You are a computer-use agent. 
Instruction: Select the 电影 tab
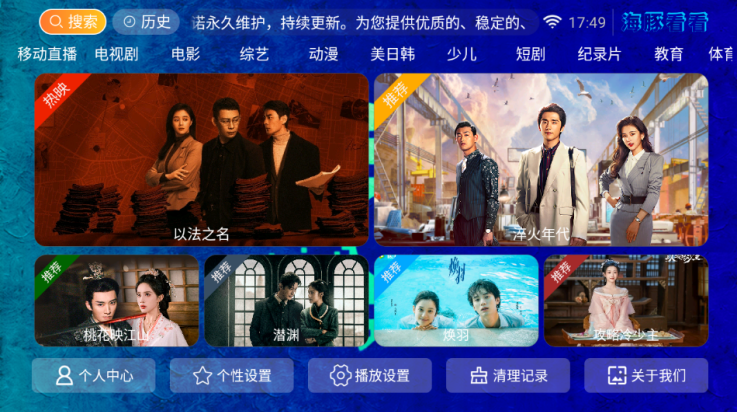185,54
